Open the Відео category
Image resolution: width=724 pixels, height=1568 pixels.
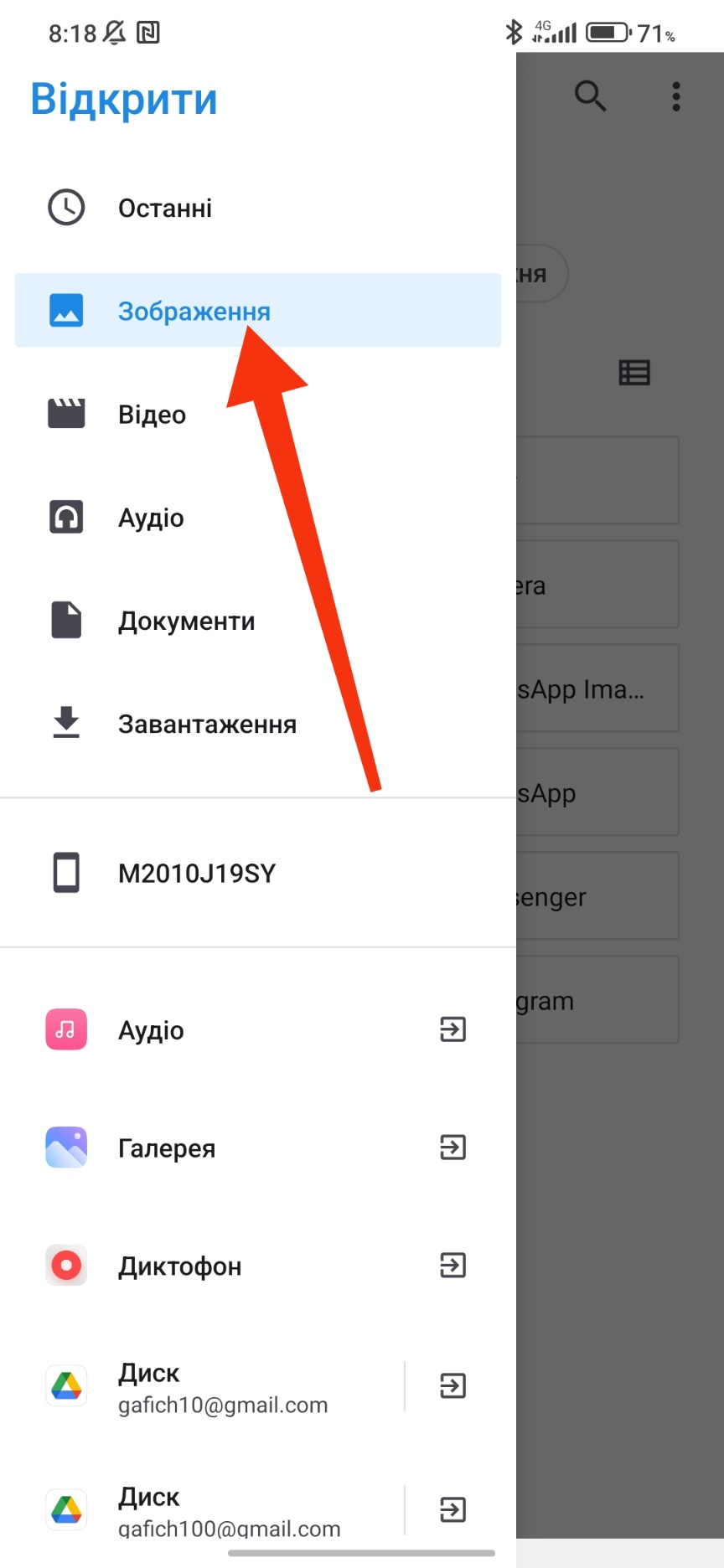[152, 415]
